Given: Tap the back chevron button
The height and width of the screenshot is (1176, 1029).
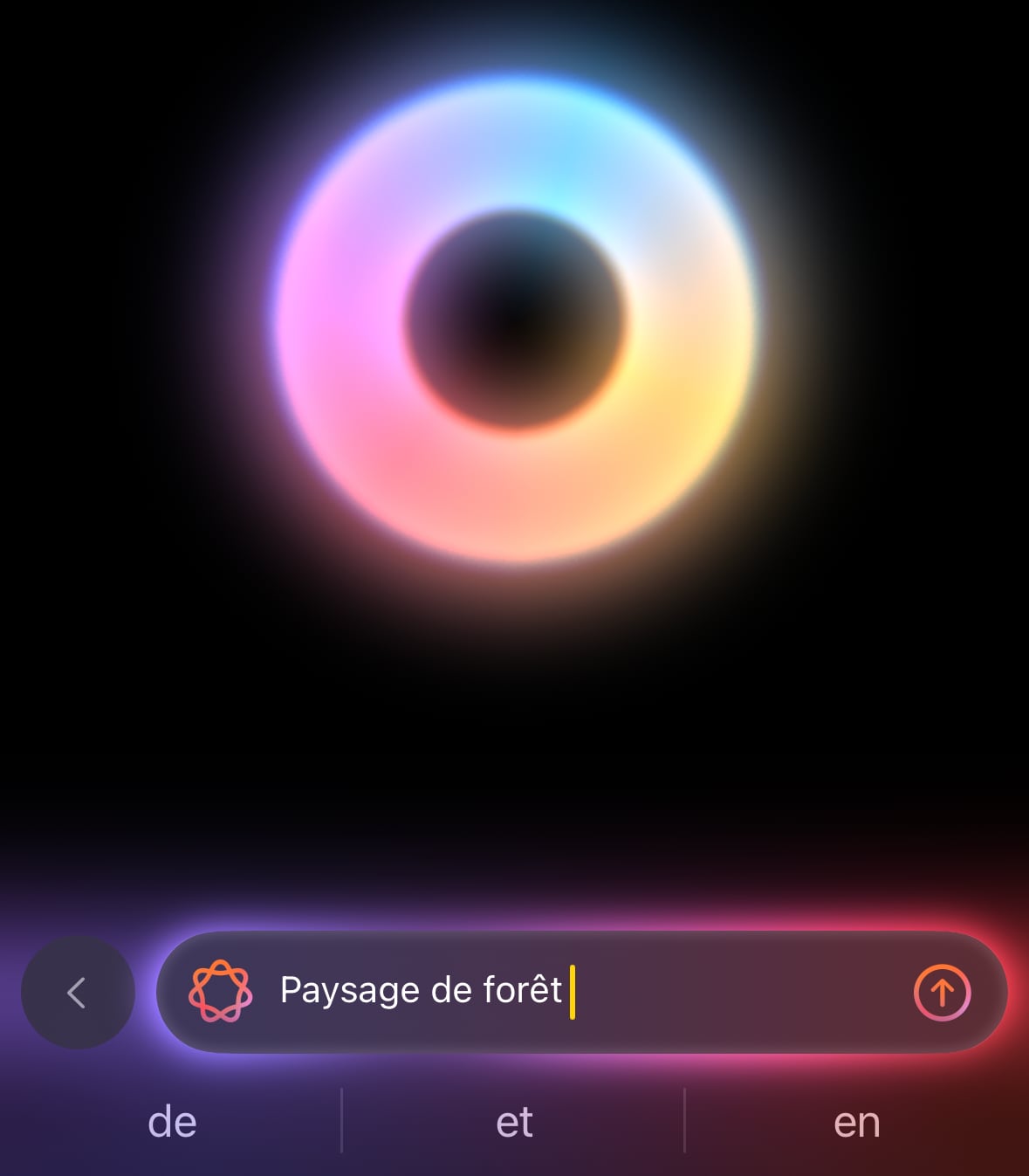Looking at the screenshot, I should coord(78,993).
